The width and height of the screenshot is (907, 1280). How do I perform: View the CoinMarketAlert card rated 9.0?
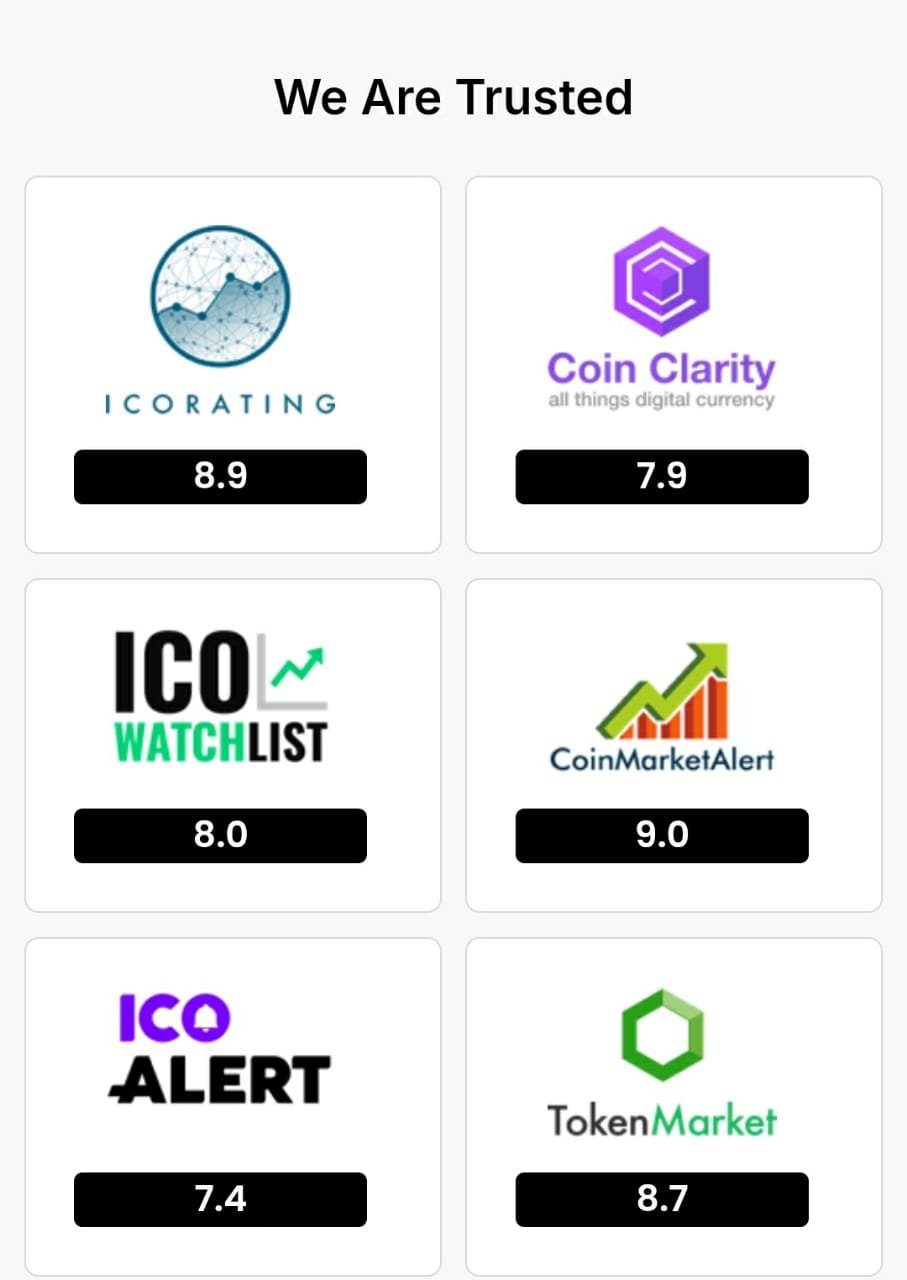(x=673, y=745)
